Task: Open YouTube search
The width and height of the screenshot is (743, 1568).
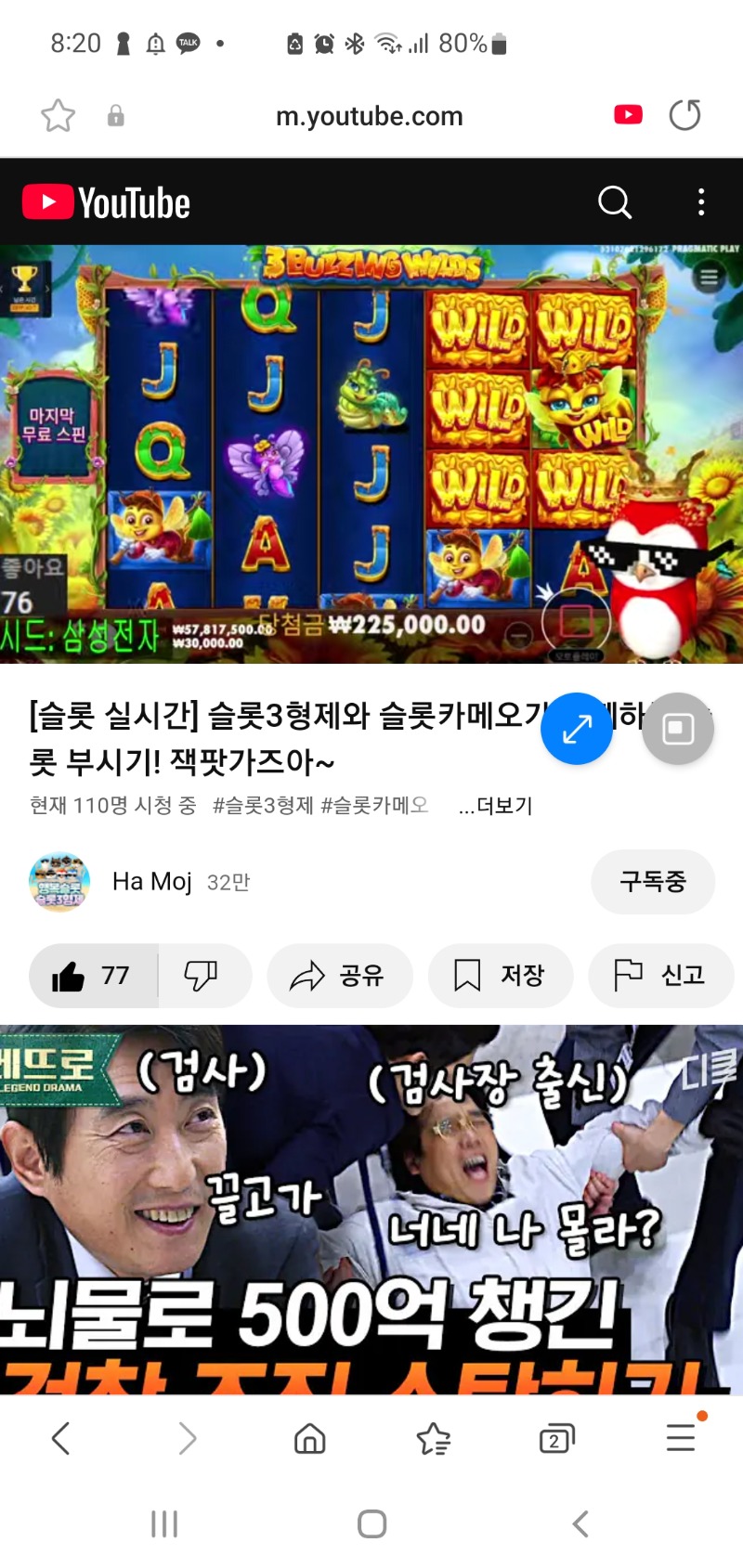Action: (614, 201)
